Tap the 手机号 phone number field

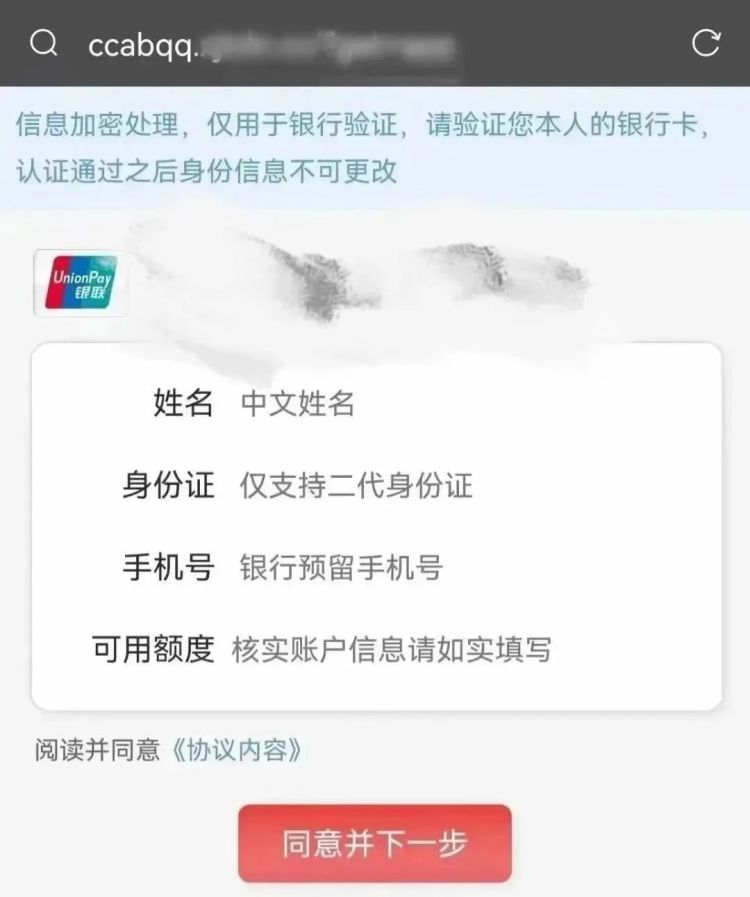tap(470, 568)
